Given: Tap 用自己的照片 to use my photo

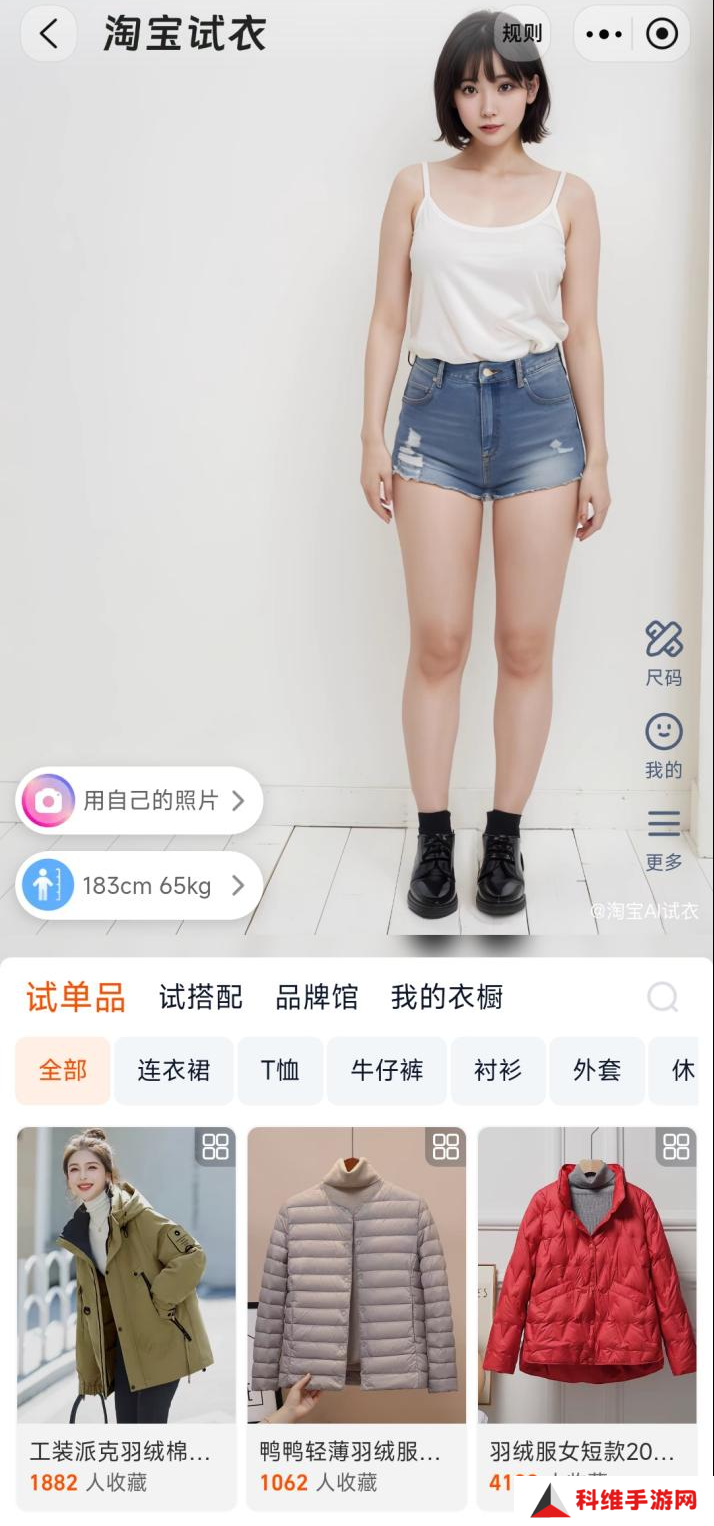Looking at the screenshot, I should point(139,800).
